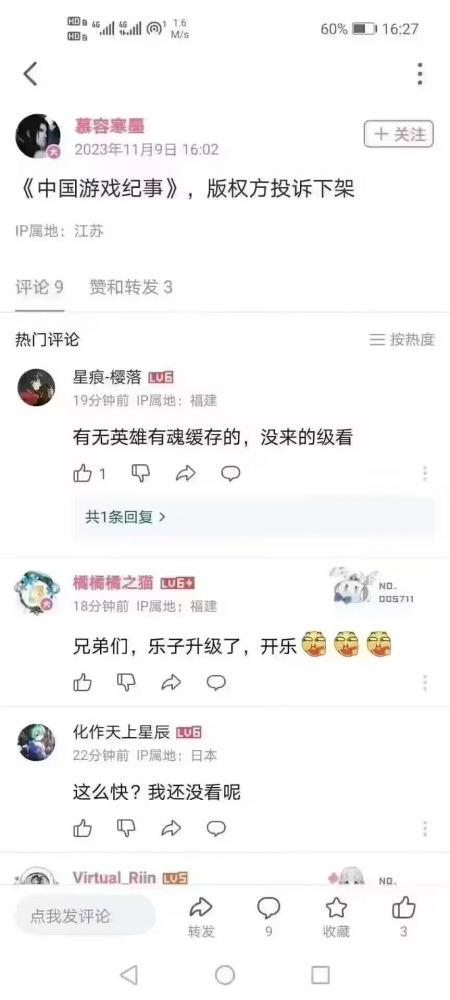Screen dimensions: 450x1000
Task: Tap 转发 in the bottom bar
Action: click(x=201, y=916)
